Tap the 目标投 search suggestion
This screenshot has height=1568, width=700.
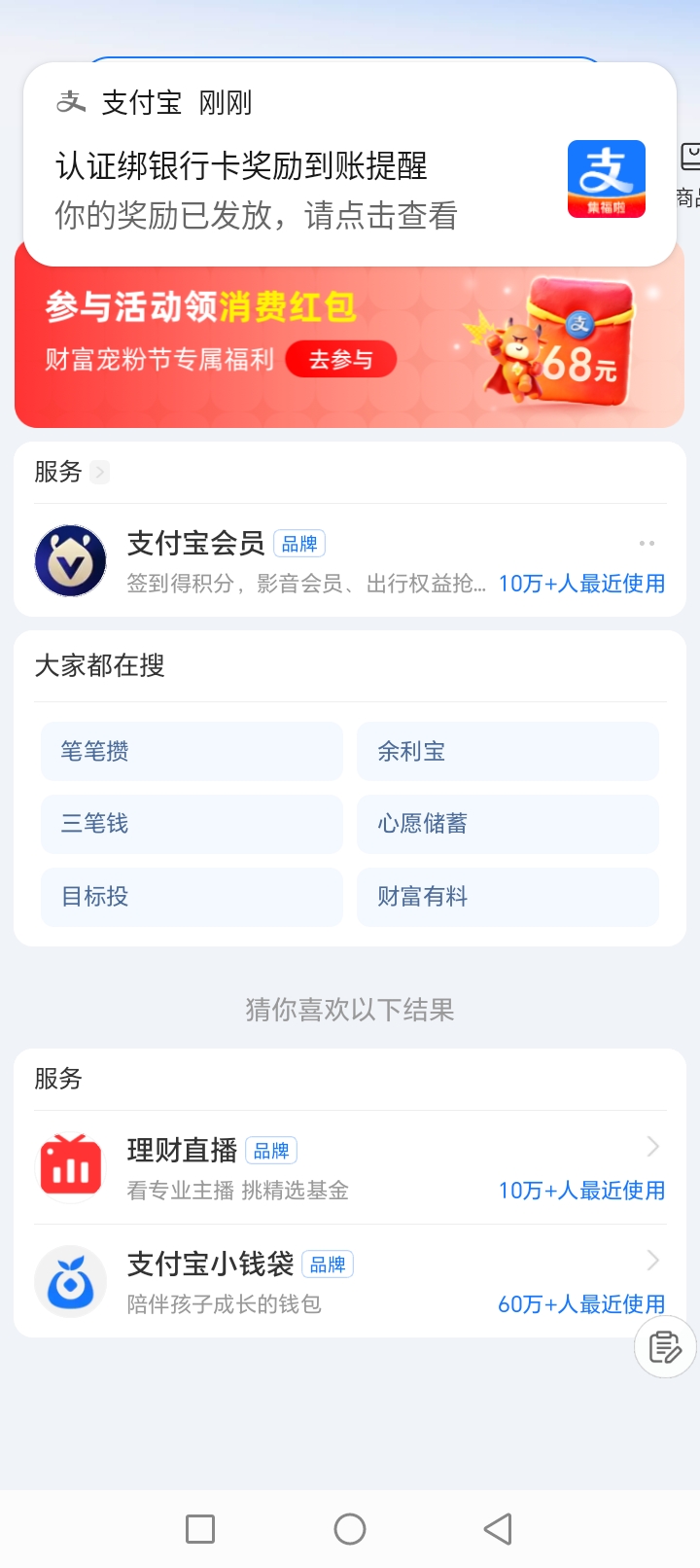point(192,896)
